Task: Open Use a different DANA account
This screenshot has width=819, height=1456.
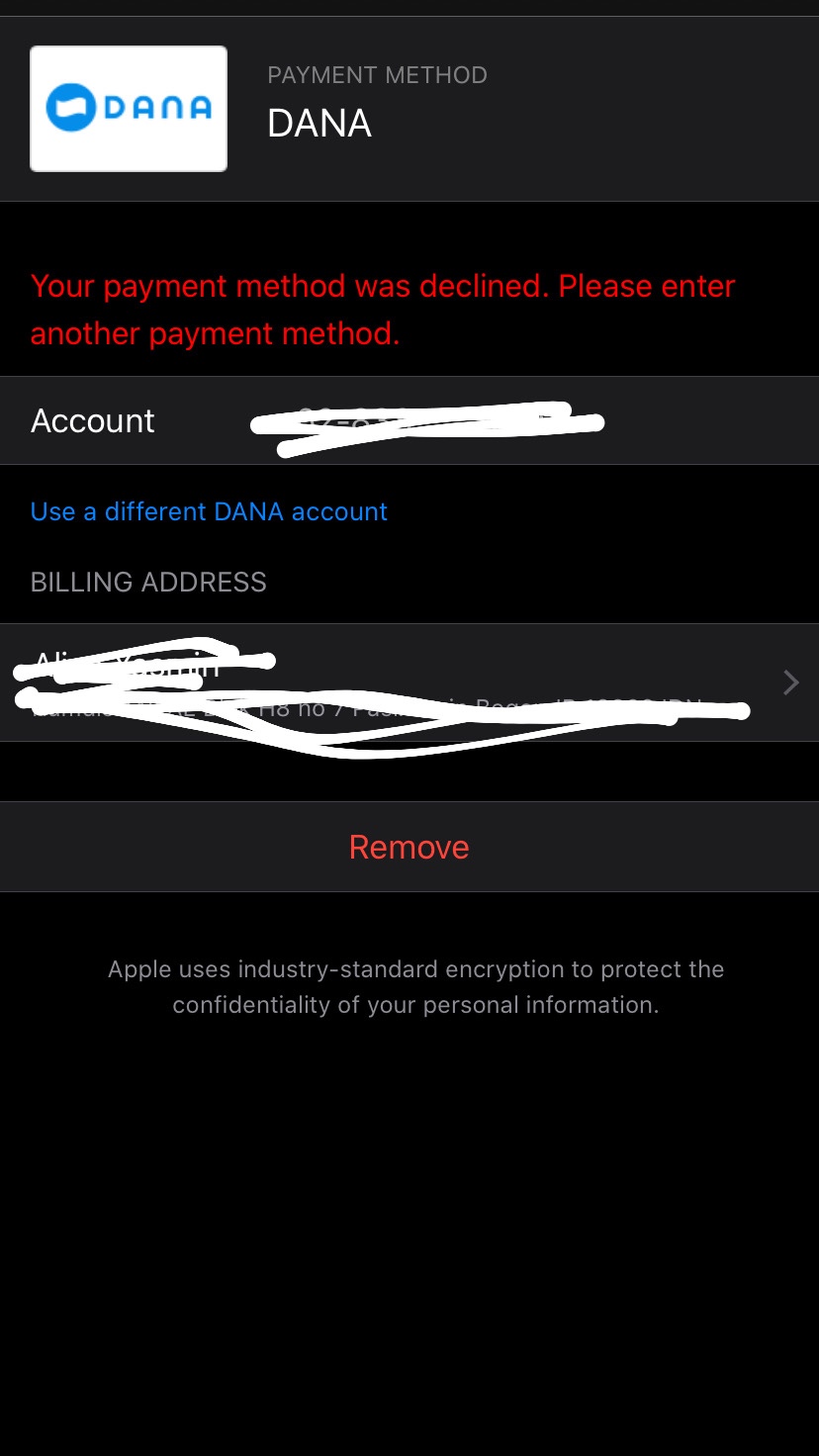Action: click(x=209, y=511)
